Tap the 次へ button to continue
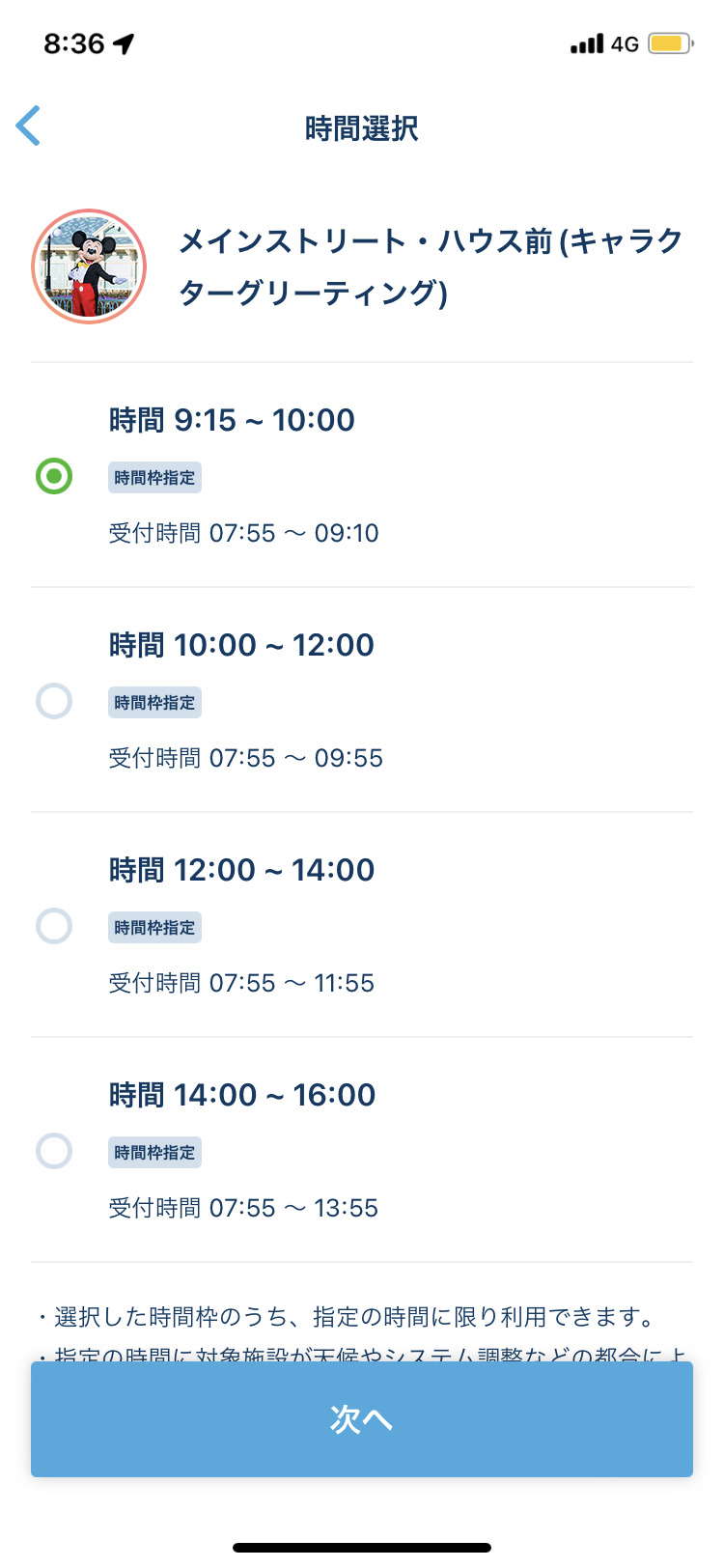724x1568 pixels. pos(362,1419)
